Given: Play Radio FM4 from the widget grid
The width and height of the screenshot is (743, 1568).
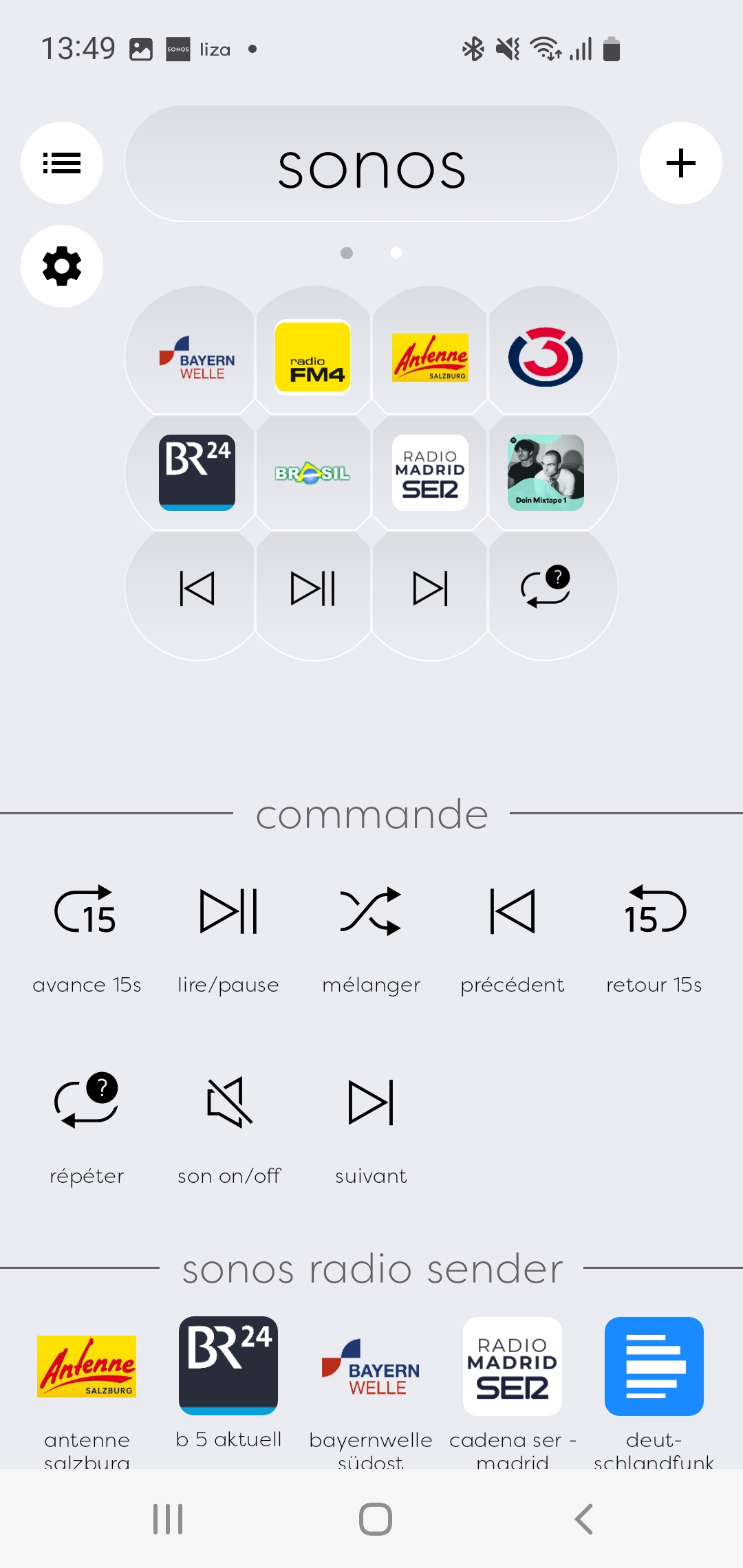Looking at the screenshot, I should tap(313, 357).
